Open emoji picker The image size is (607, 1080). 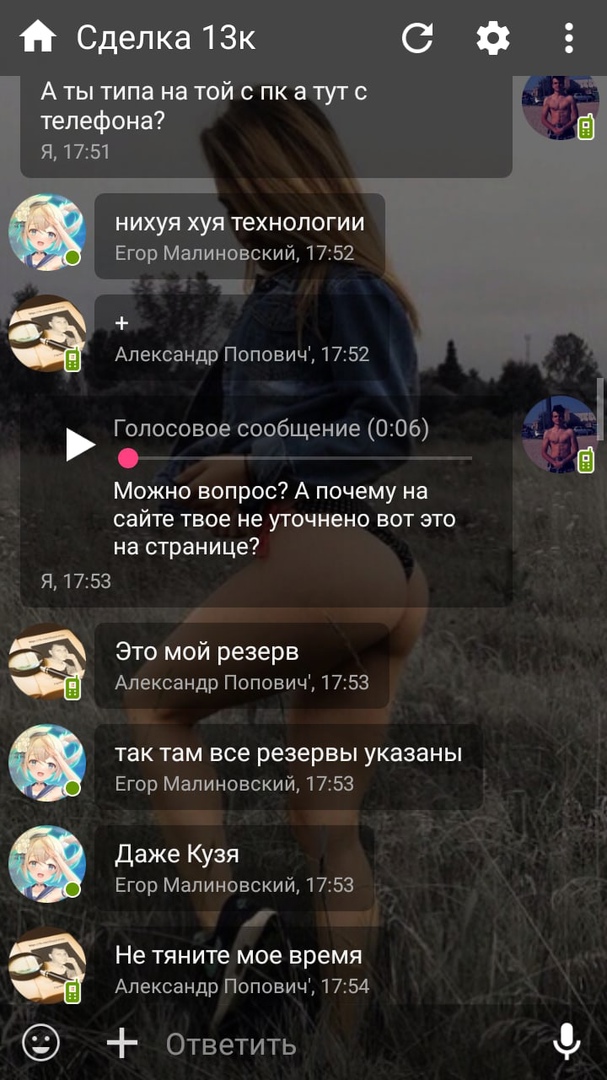[x=41, y=1043]
